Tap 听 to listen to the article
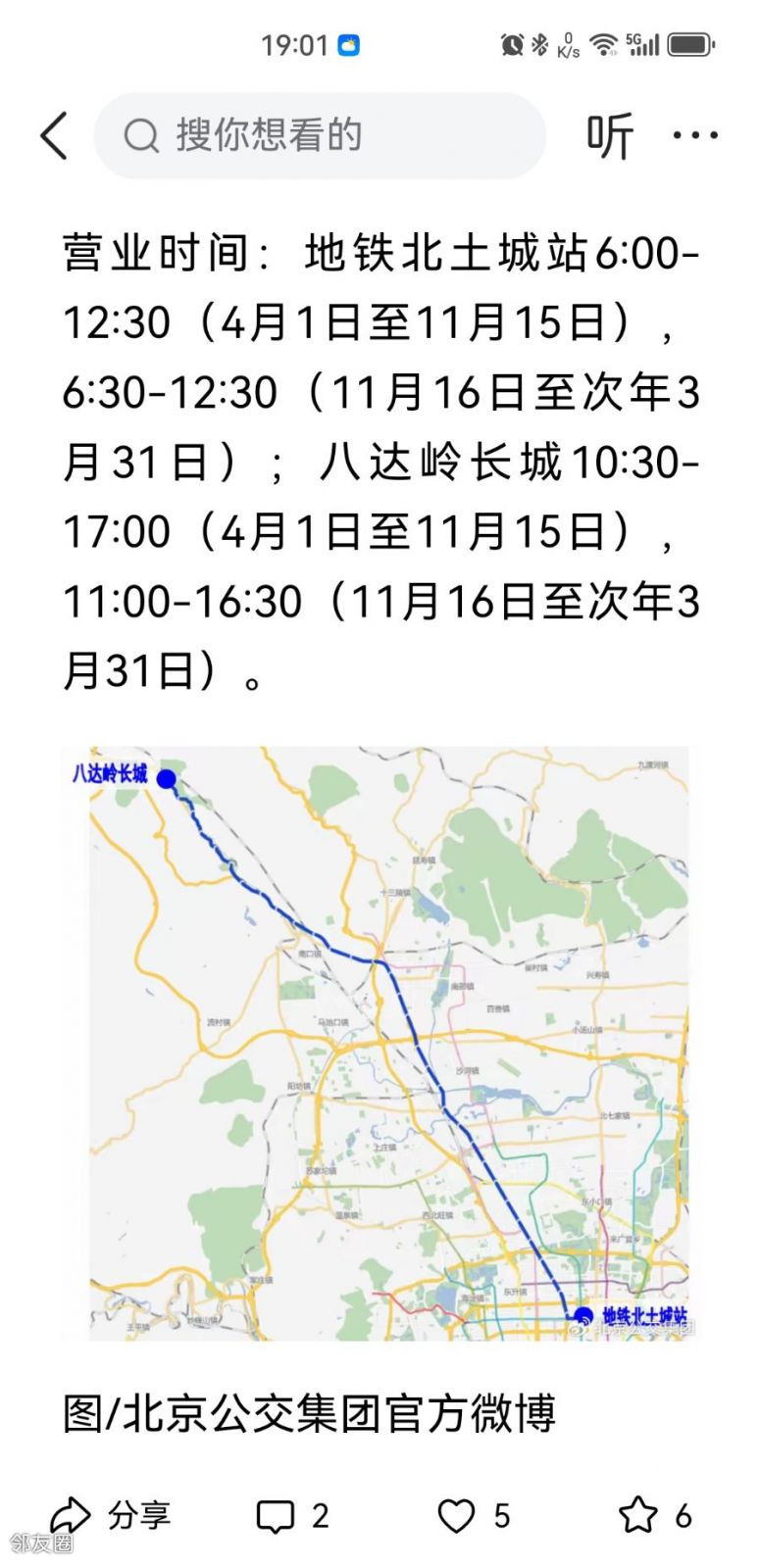This screenshot has width=760, height=1568. click(x=610, y=135)
